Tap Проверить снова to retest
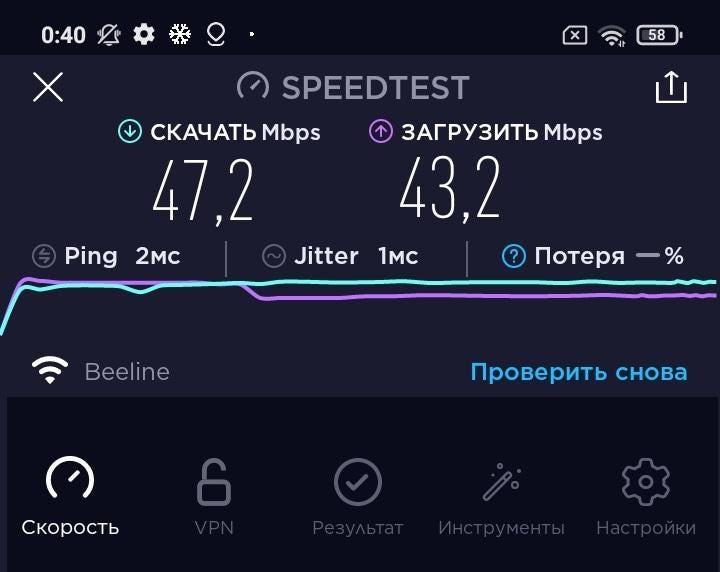The width and height of the screenshot is (720, 572). click(578, 372)
